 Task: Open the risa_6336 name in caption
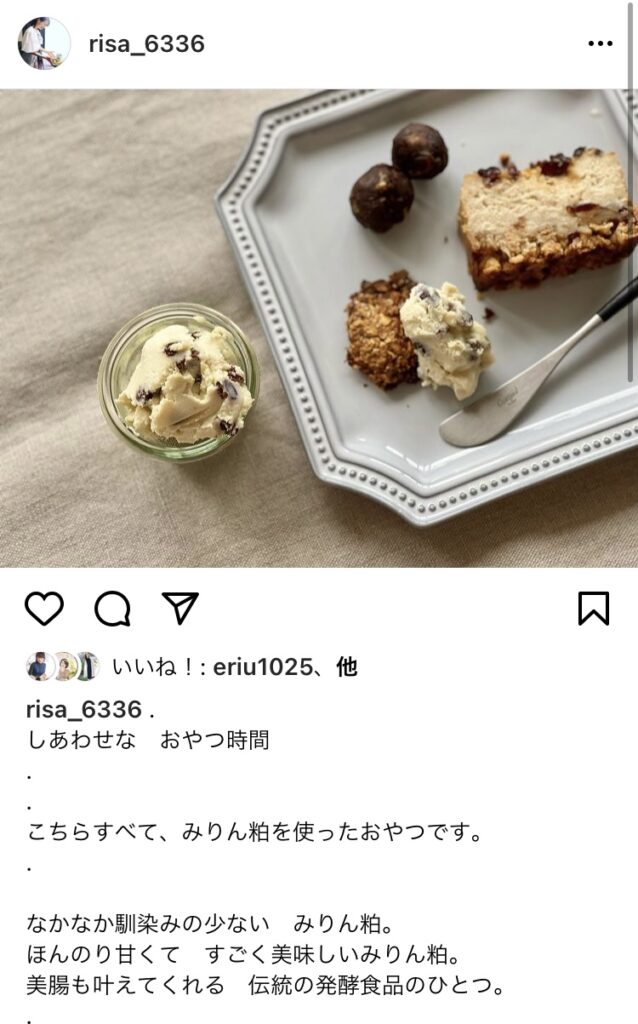[83, 710]
